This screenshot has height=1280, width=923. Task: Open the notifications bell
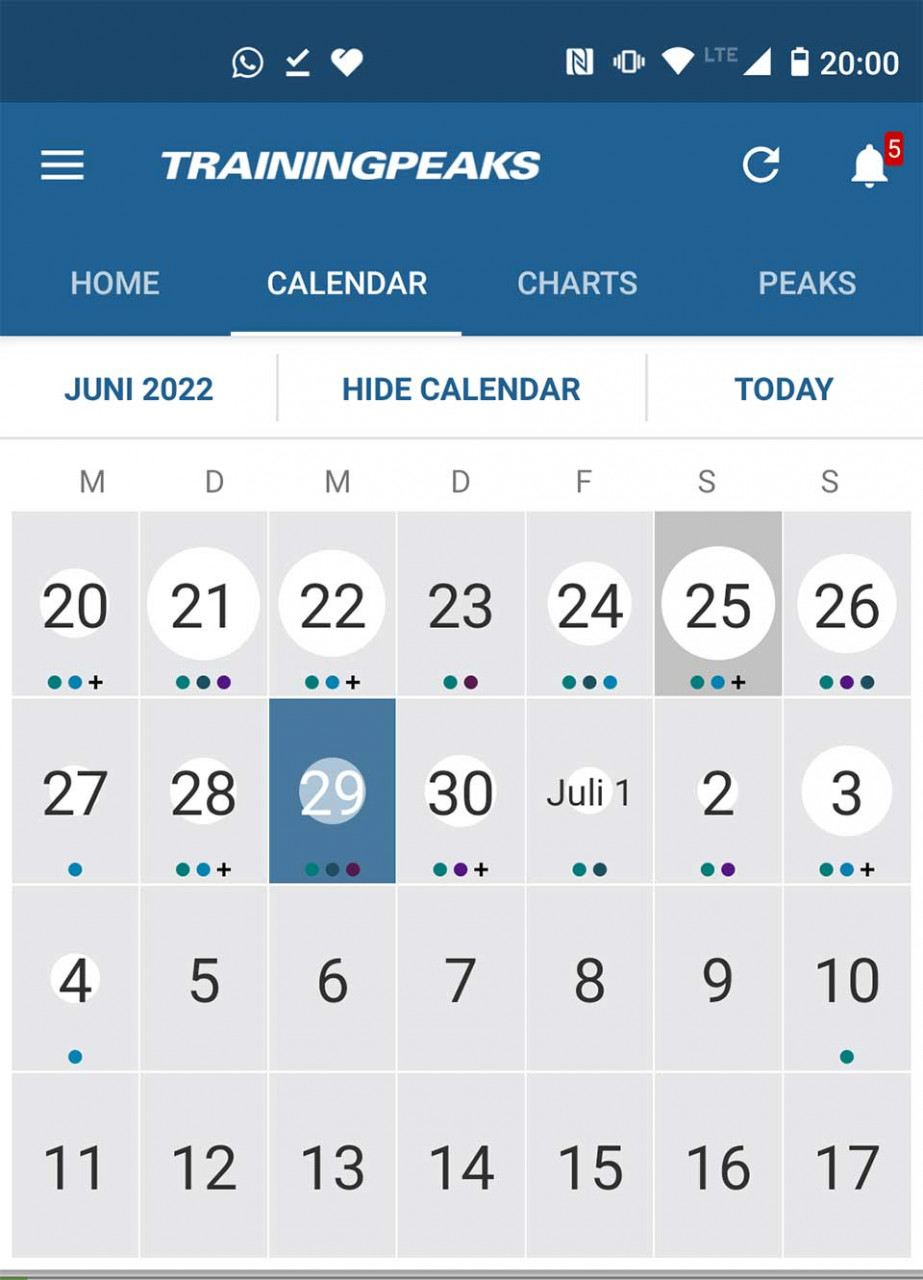(x=870, y=165)
